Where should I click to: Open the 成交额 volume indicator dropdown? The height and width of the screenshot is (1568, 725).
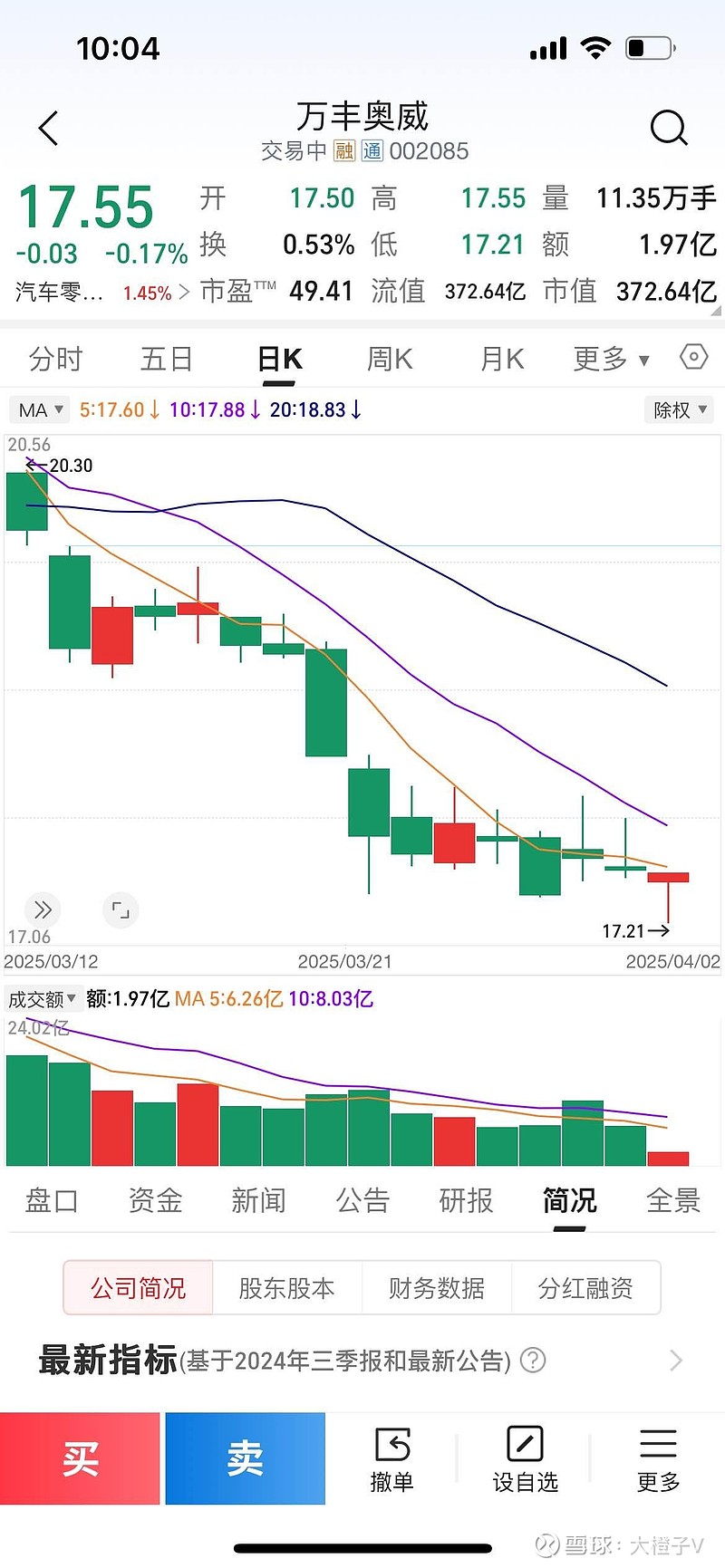43,998
